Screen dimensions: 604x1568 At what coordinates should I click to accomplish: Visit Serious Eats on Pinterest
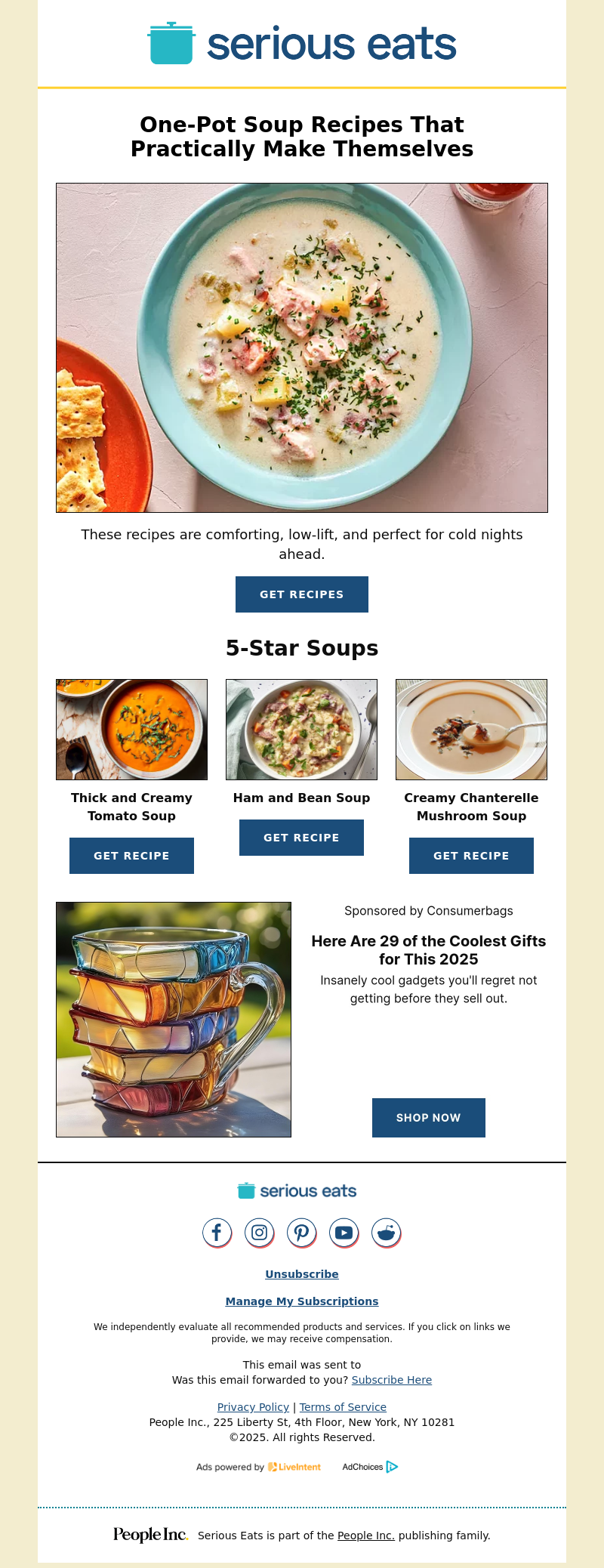(x=301, y=1233)
